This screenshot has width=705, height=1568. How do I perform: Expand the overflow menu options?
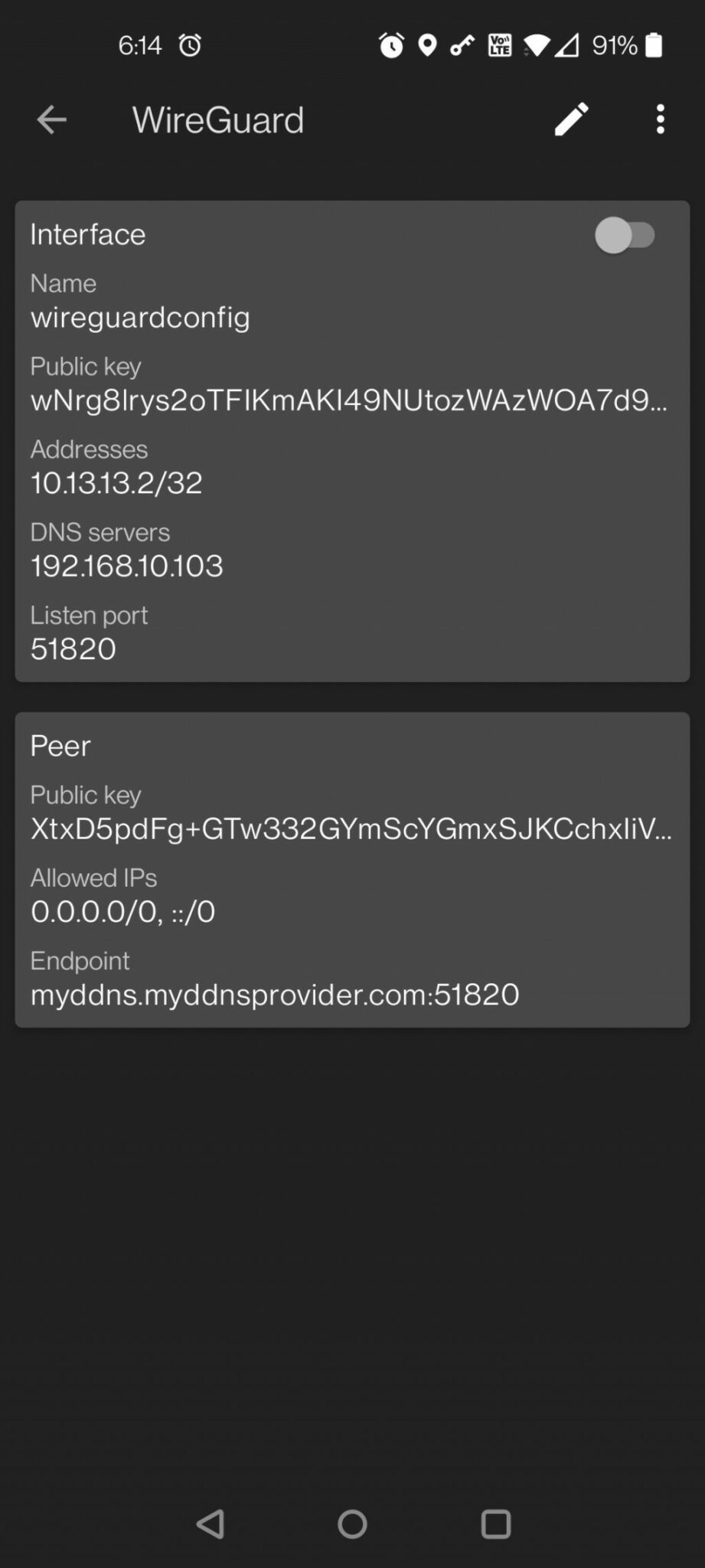pos(660,120)
